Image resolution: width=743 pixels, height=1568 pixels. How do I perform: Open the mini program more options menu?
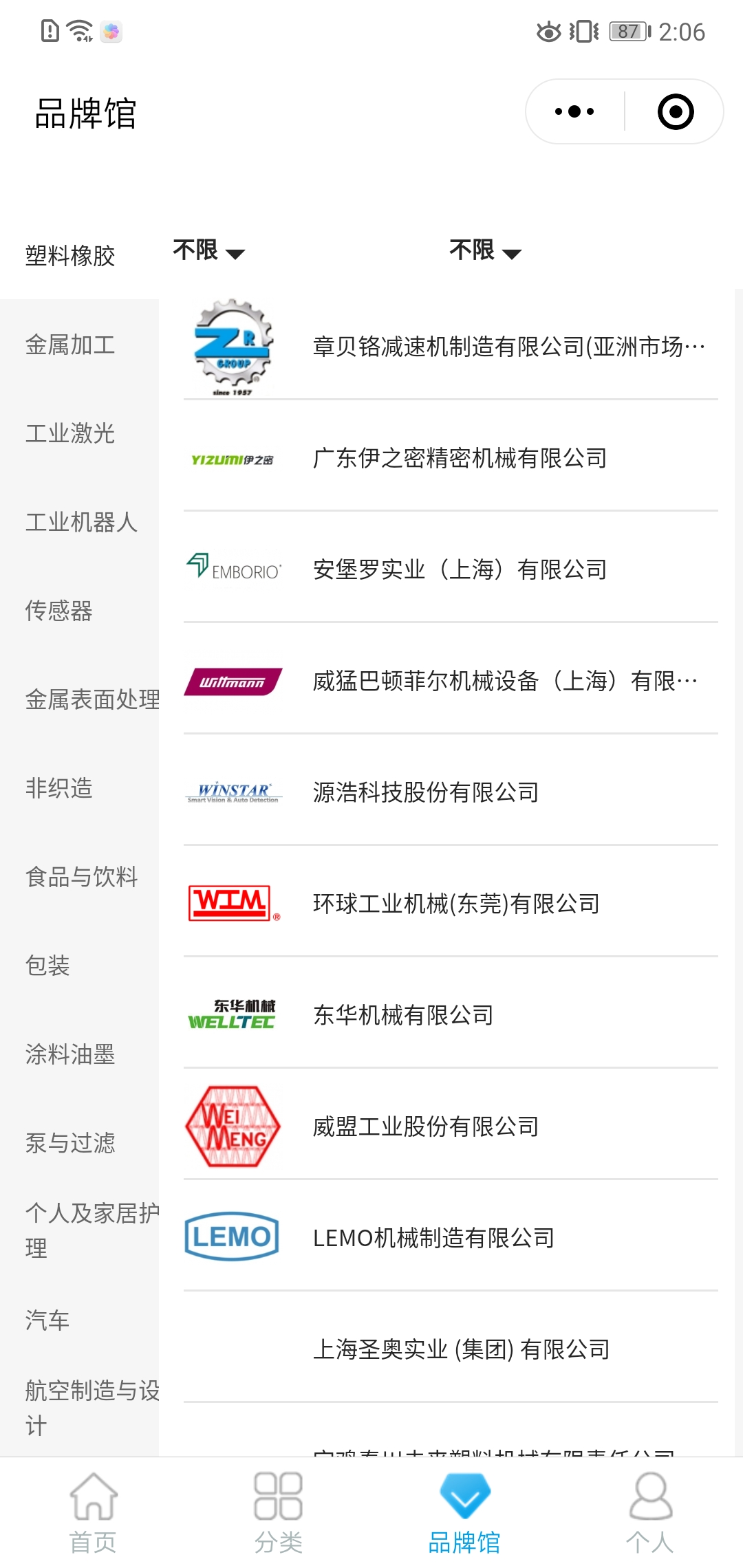[574, 111]
